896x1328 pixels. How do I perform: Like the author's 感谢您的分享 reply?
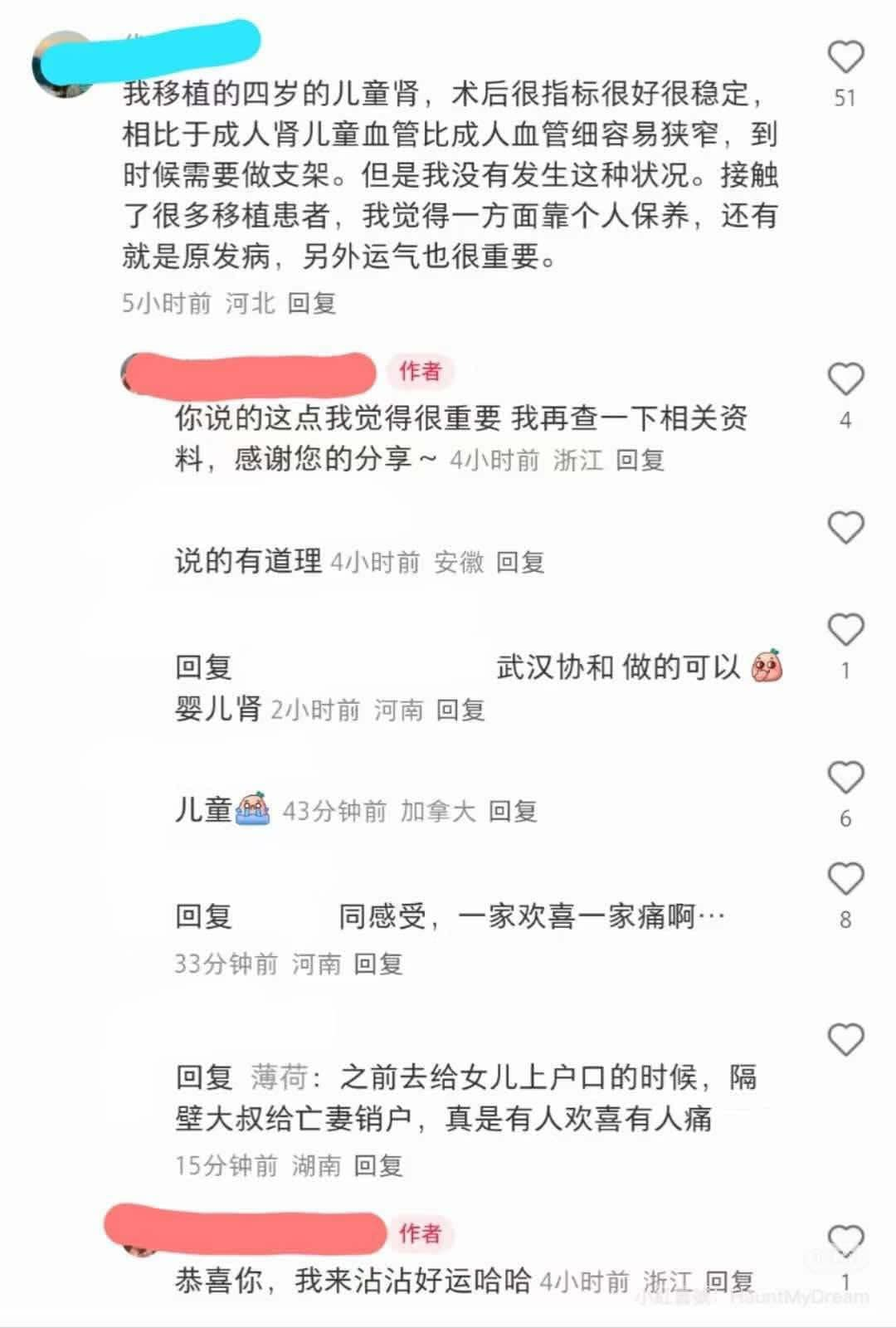(x=845, y=379)
